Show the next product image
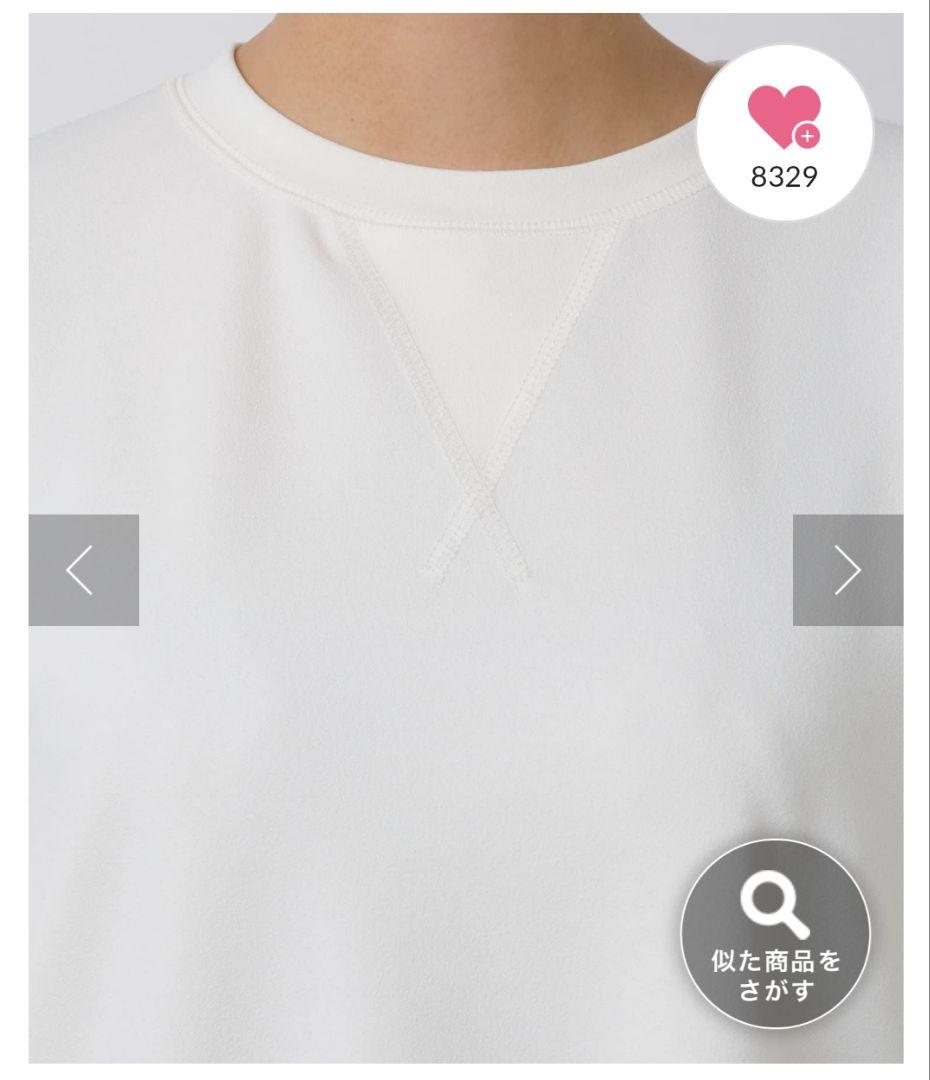Viewport: 930px width, 1080px height. [x=847, y=570]
